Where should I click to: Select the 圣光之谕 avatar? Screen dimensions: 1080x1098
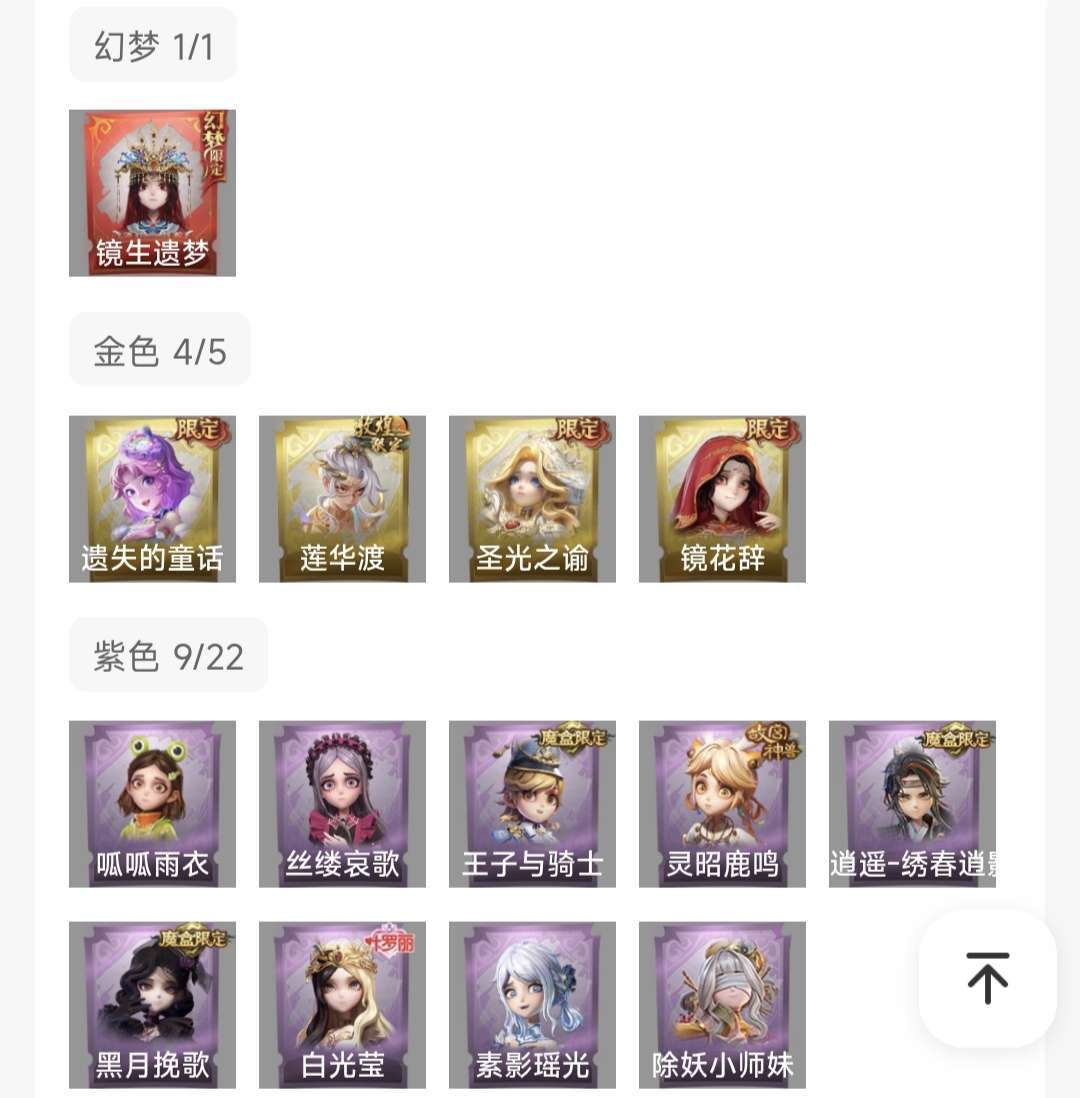pyautogui.click(x=532, y=498)
